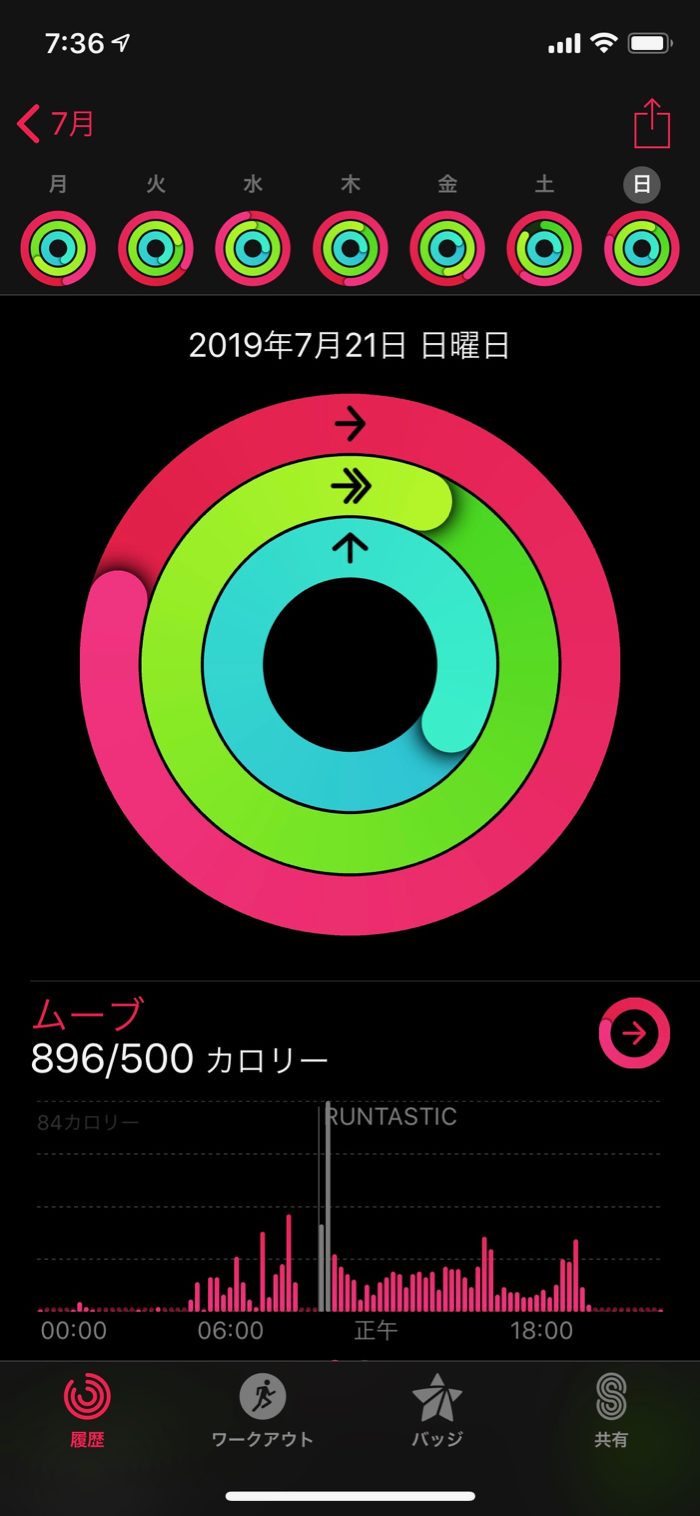Switch to the バッジ awards tab

(438, 1410)
